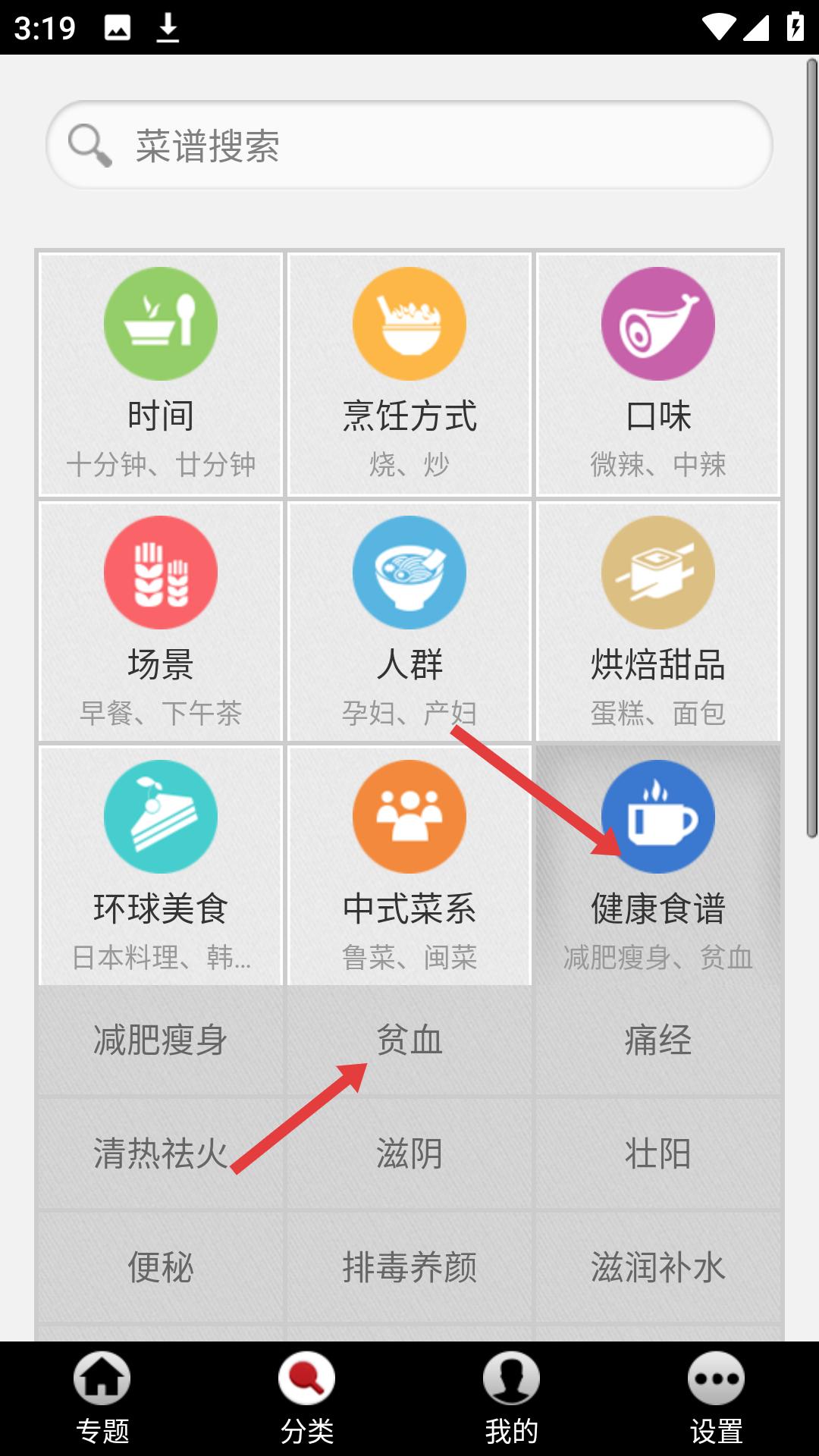Choose the 人群 category tile
The width and height of the screenshot is (819, 1456).
[409, 621]
